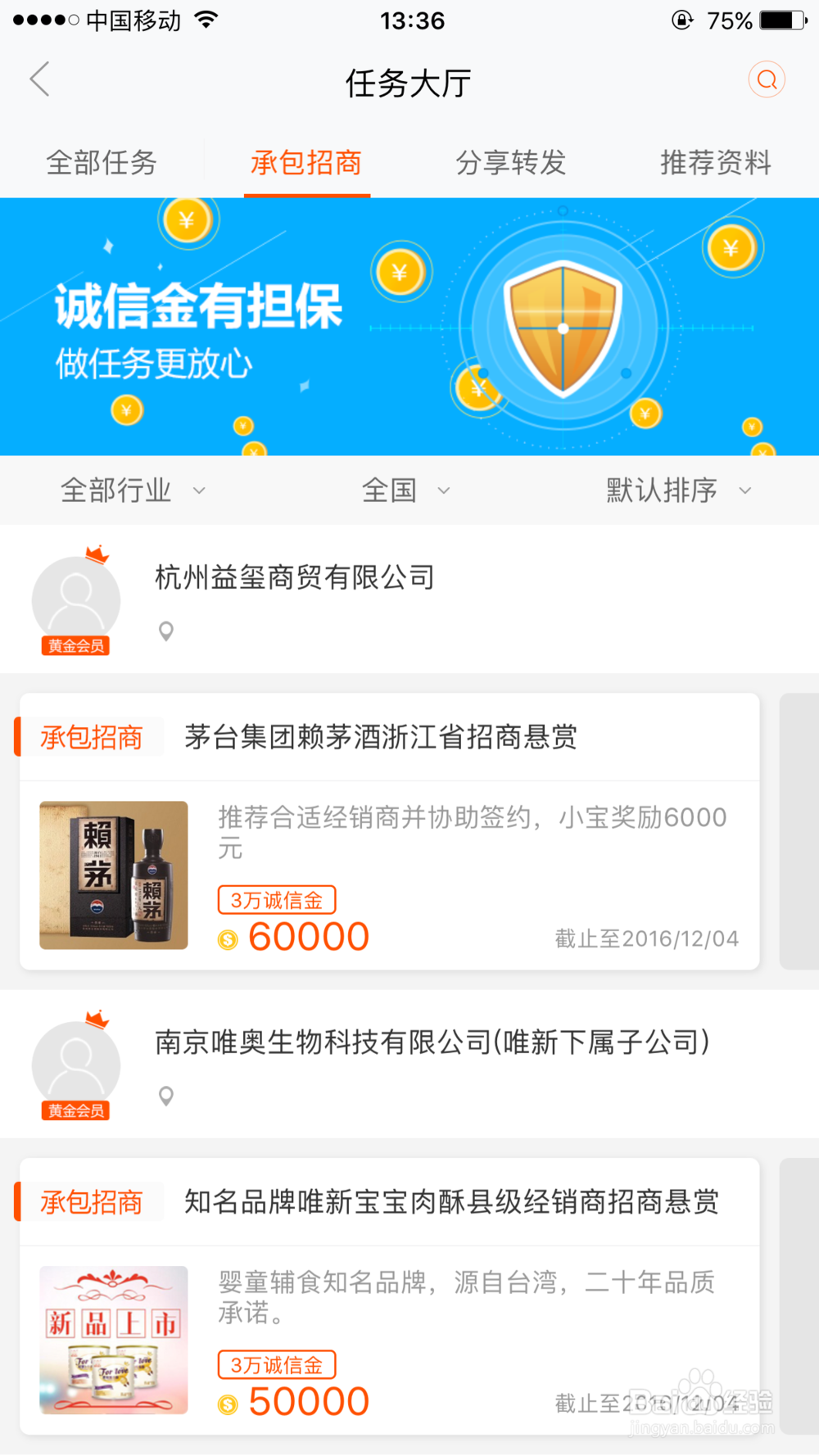The width and height of the screenshot is (819, 1456).
Task: Tap the 赖茅 product thumbnail image
Action: (x=113, y=875)
